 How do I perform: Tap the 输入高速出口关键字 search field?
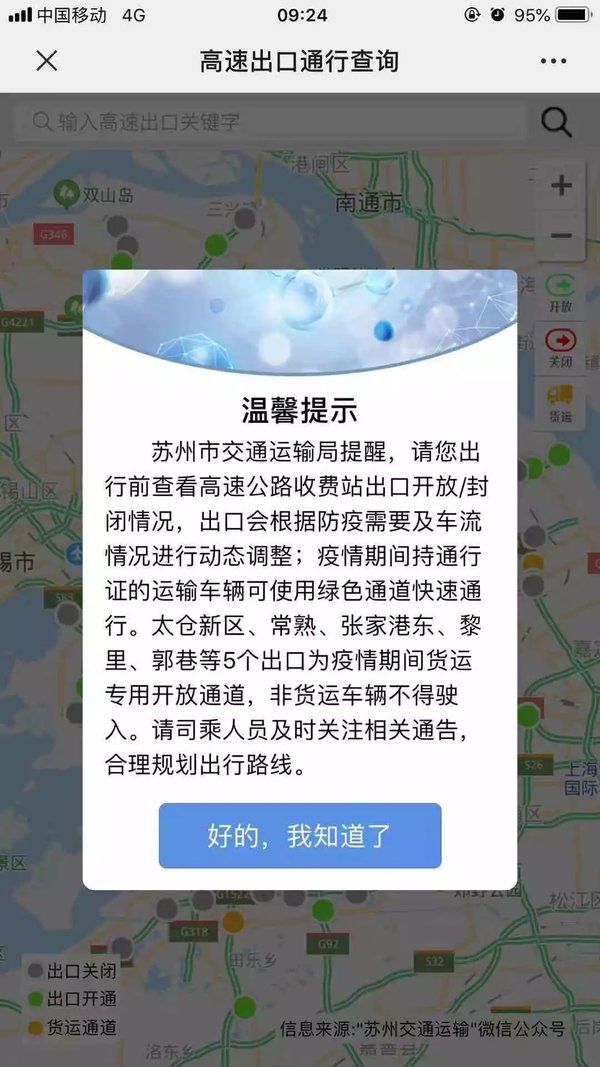point(270,122)
